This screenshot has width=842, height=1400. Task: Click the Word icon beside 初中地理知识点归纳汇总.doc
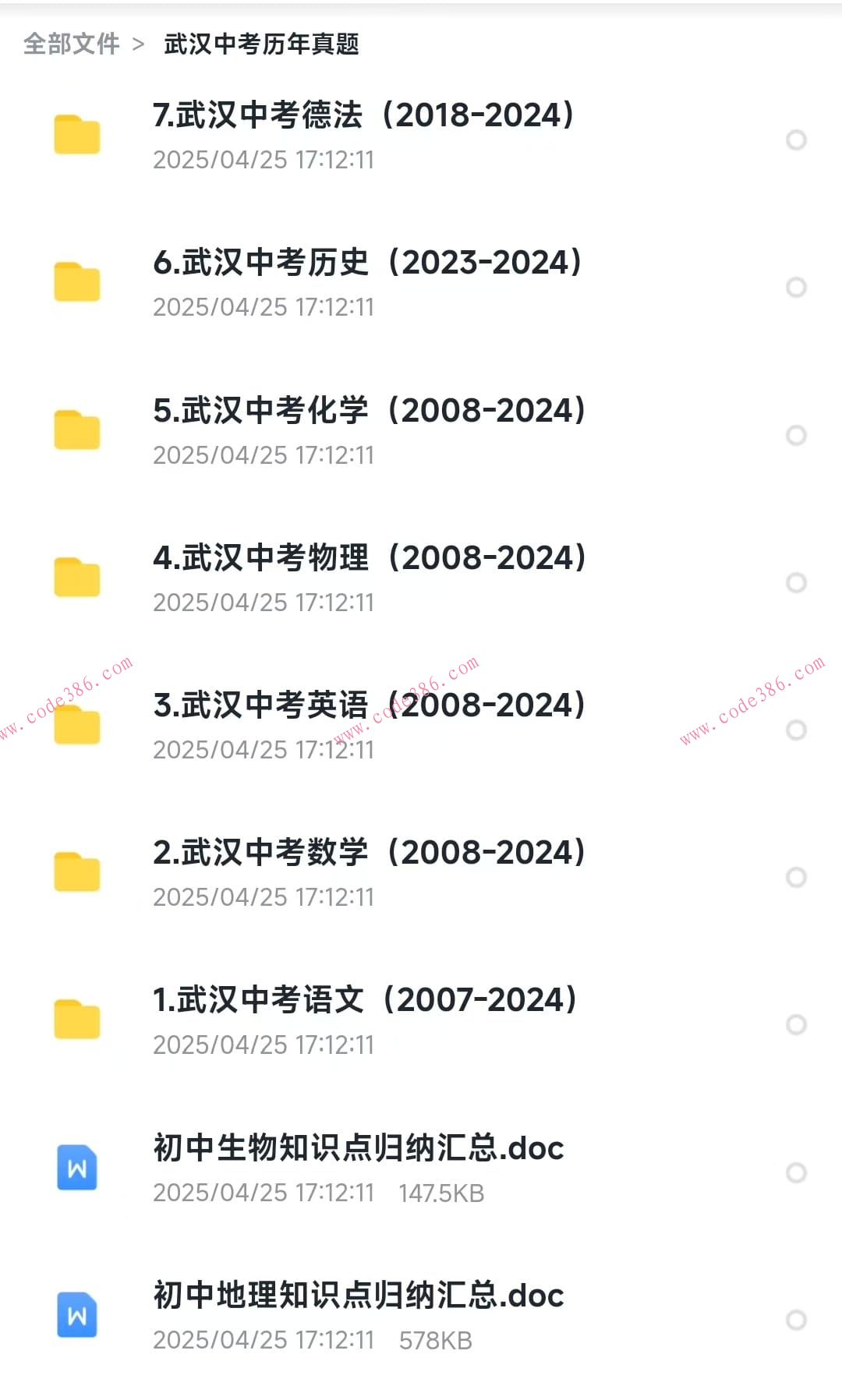point(76,1314)
